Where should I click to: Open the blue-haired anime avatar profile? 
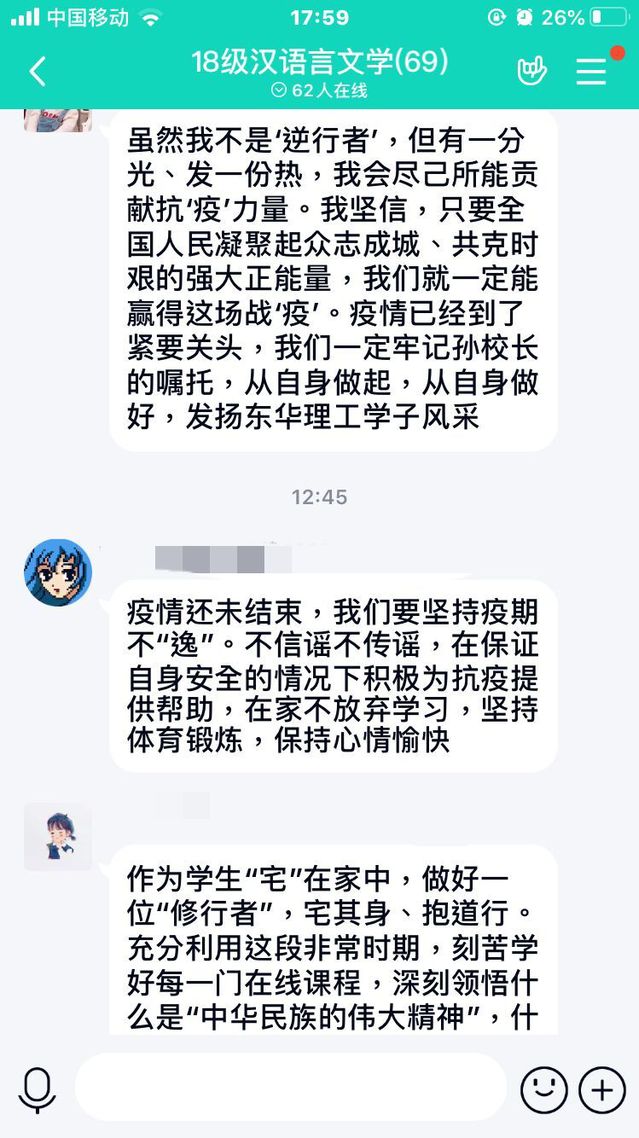(x=57, y=572)
